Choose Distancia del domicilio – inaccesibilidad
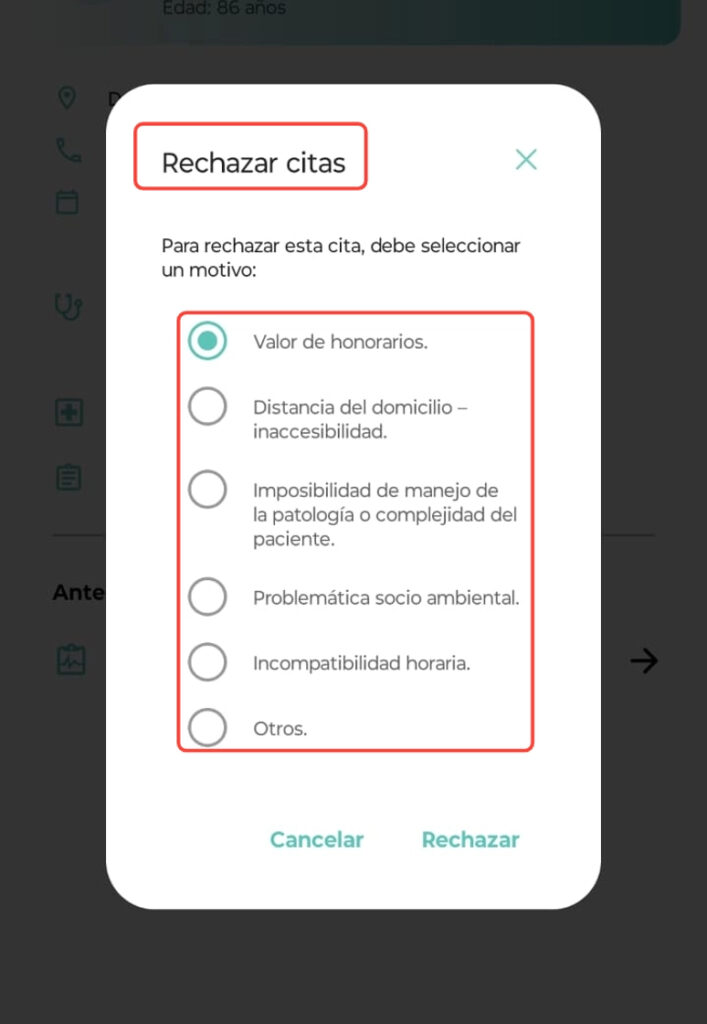The image size is (707, 1024). click(208, 406)
